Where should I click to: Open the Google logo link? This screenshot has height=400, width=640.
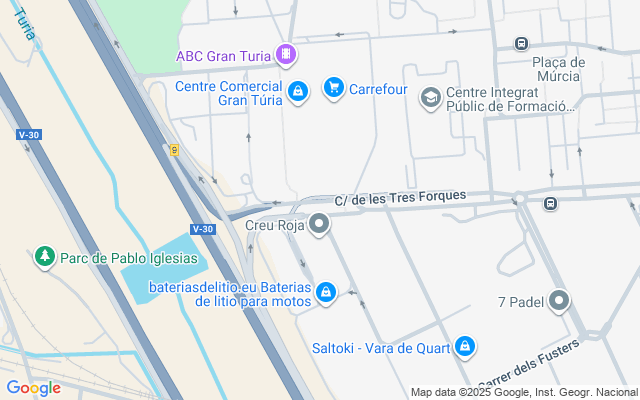pos(33,388)
